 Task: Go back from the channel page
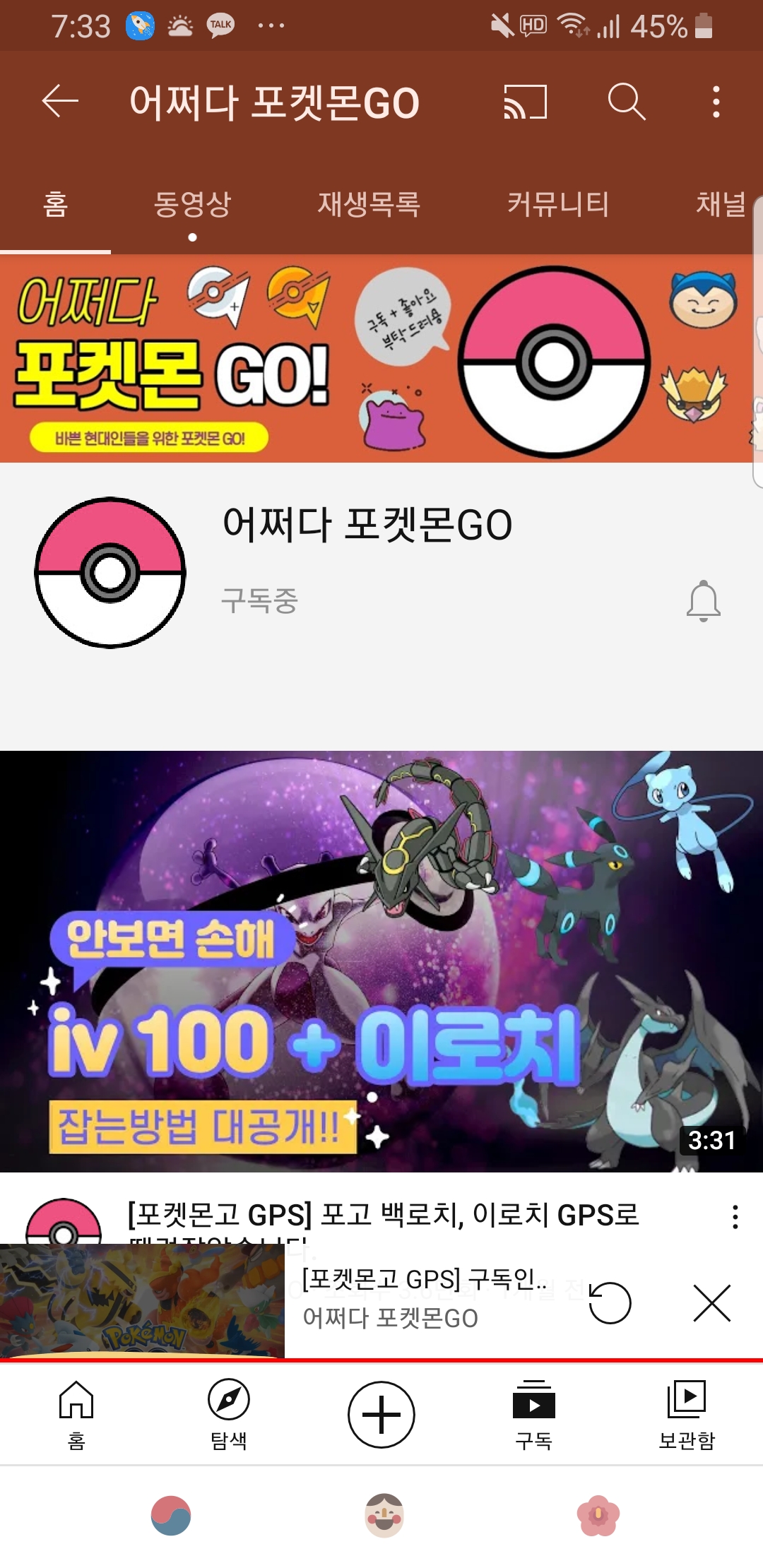(x=60, y=102)
